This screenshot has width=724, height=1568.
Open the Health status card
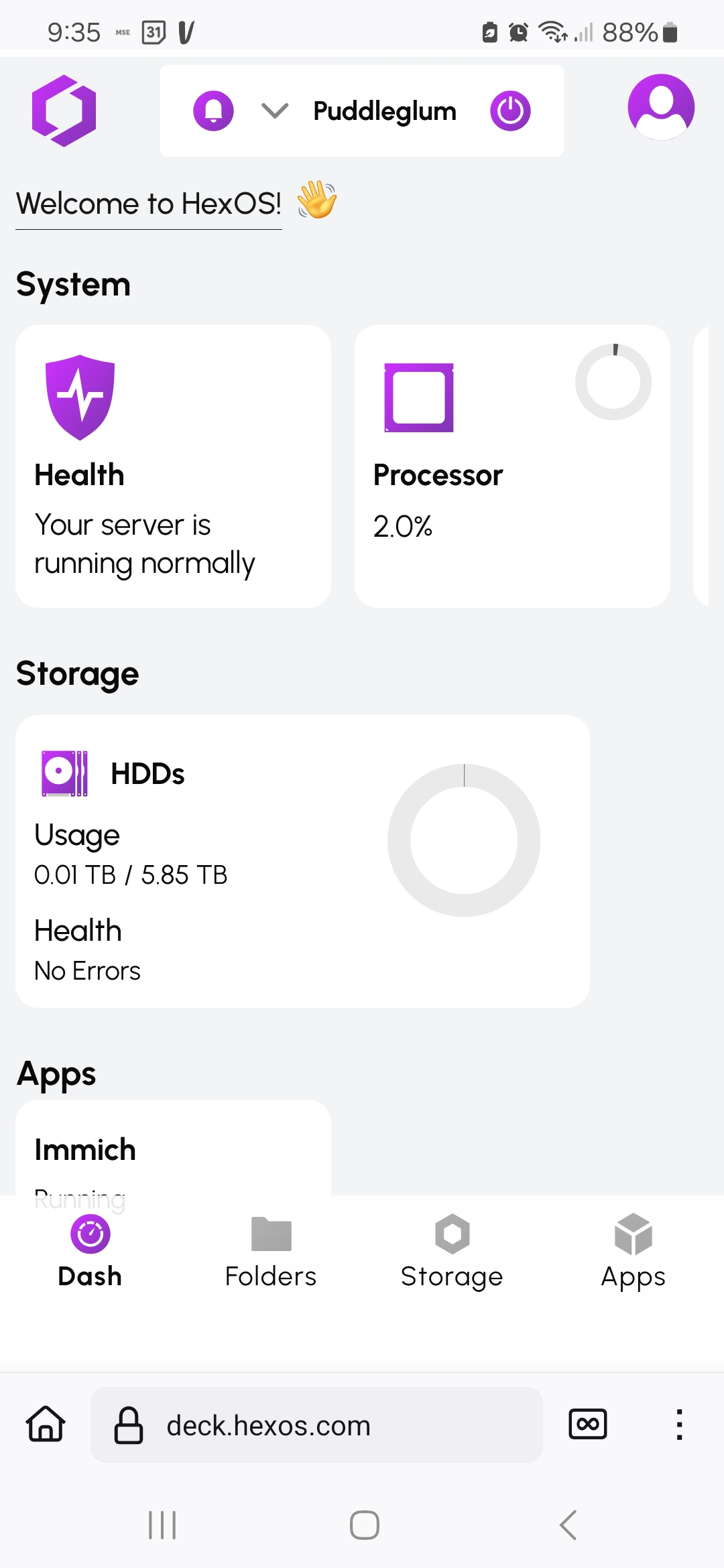pos(173,466)
